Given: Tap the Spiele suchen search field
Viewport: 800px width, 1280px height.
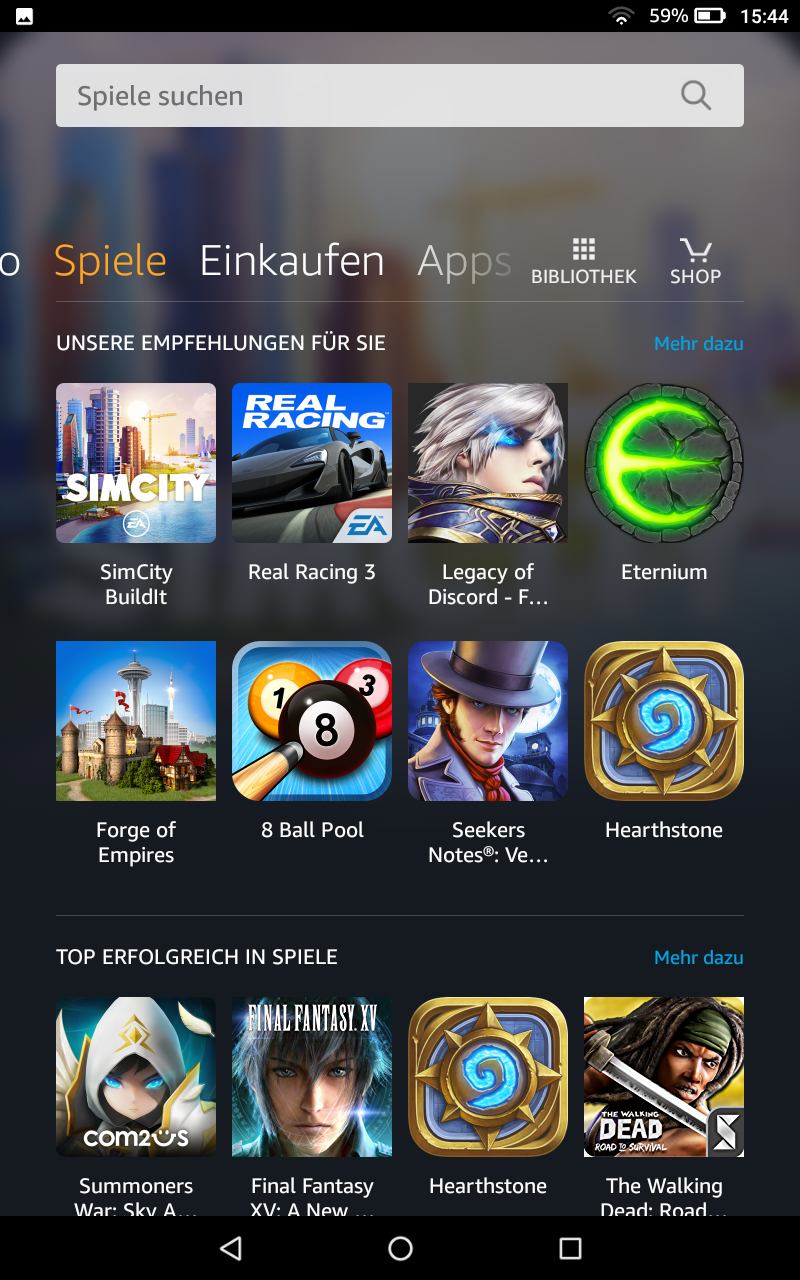Looking at the screenshot, I should [360, 96].
